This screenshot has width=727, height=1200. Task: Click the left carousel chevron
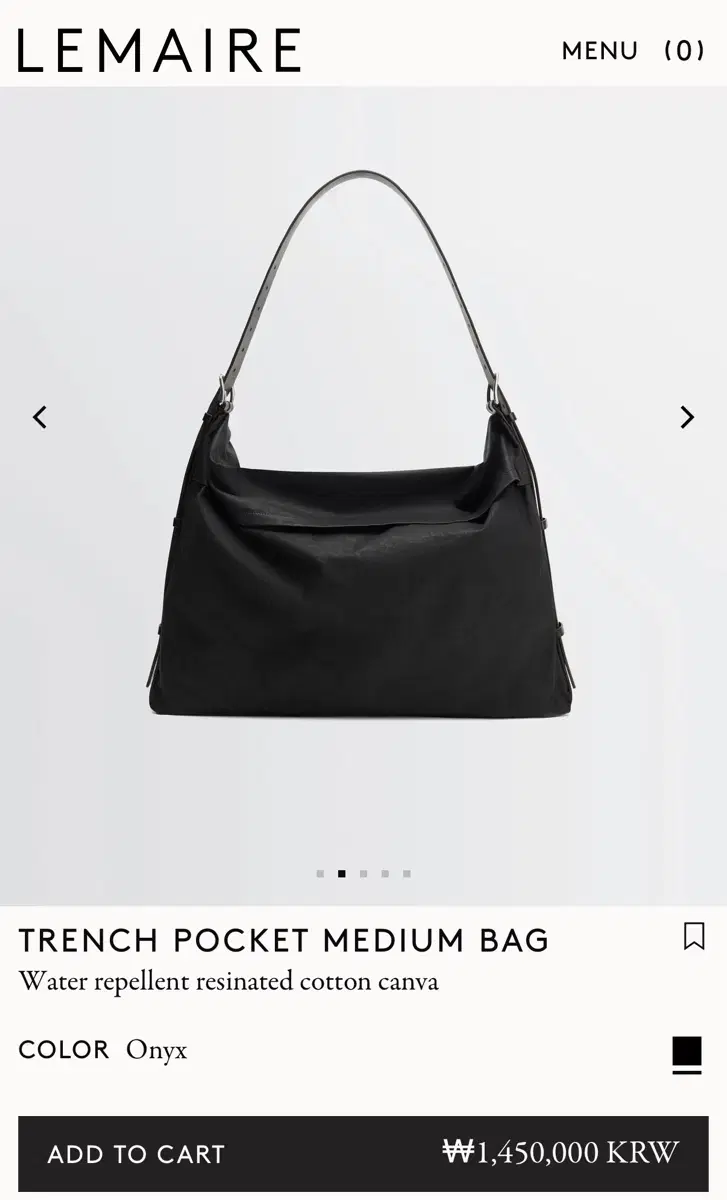[40, 417]
